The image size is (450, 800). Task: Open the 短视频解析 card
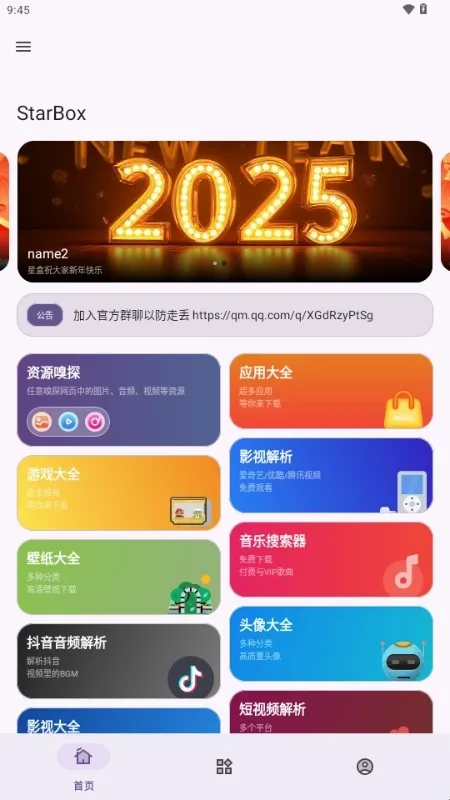(331, 712)
